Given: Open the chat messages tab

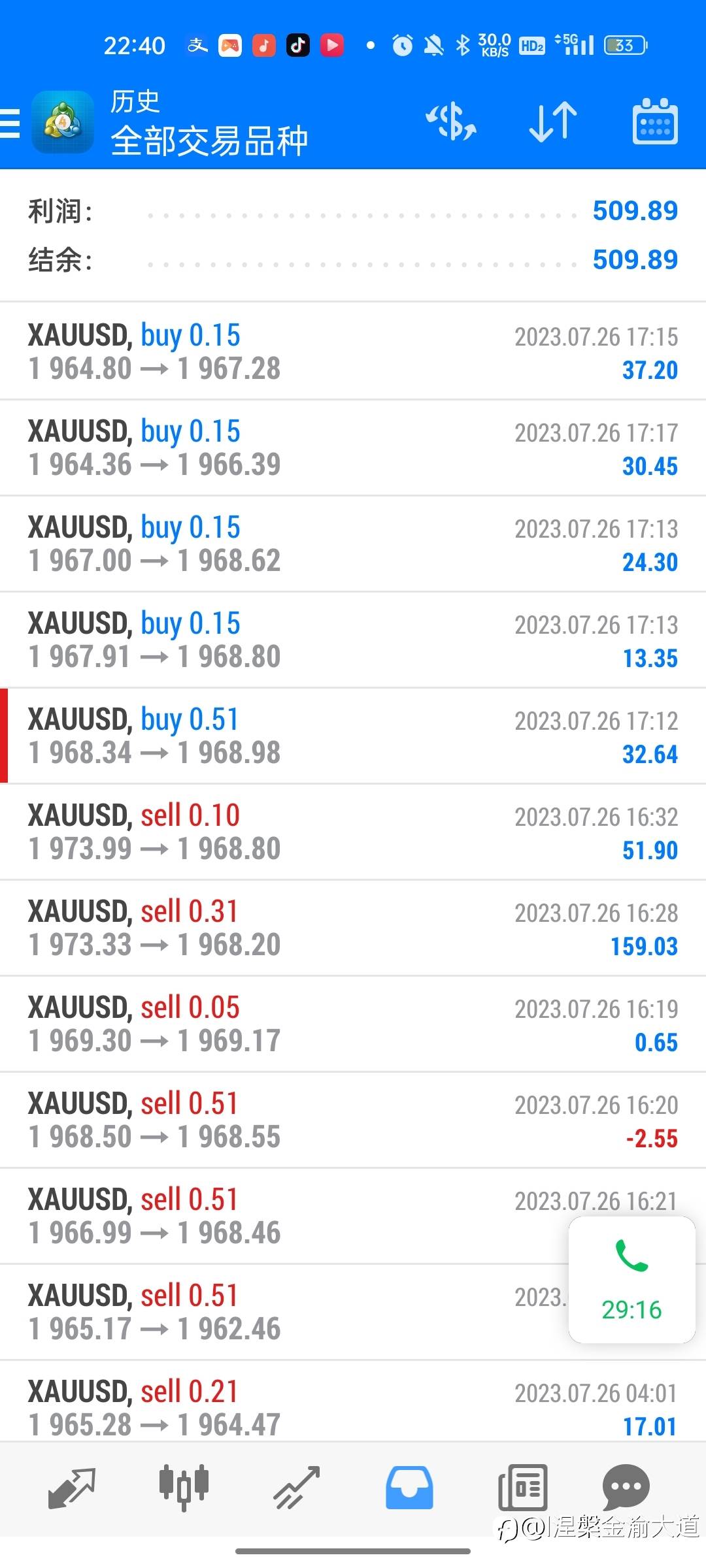Looking at the screenshot, I should point(626,1488).
